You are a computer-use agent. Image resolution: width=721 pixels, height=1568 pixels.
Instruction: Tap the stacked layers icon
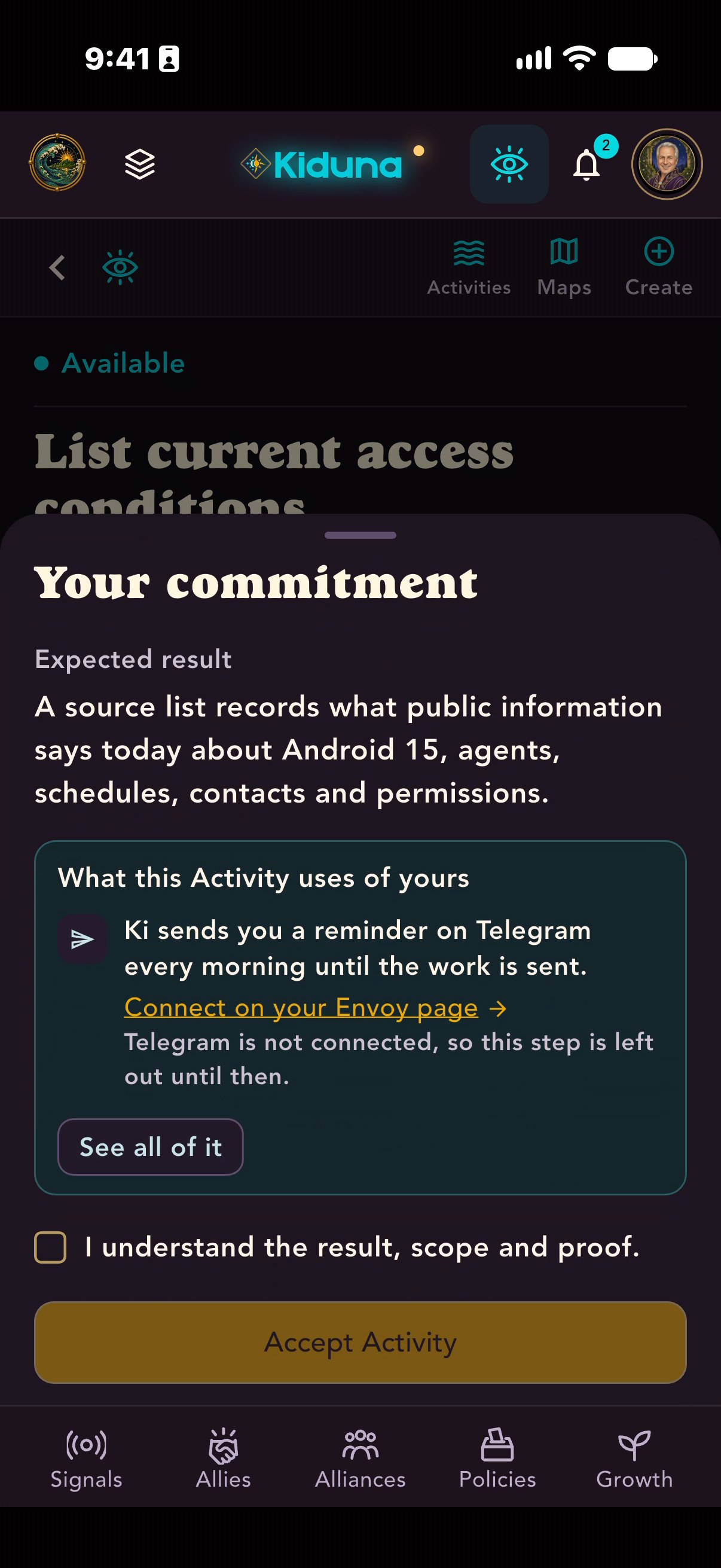[140, 164]
